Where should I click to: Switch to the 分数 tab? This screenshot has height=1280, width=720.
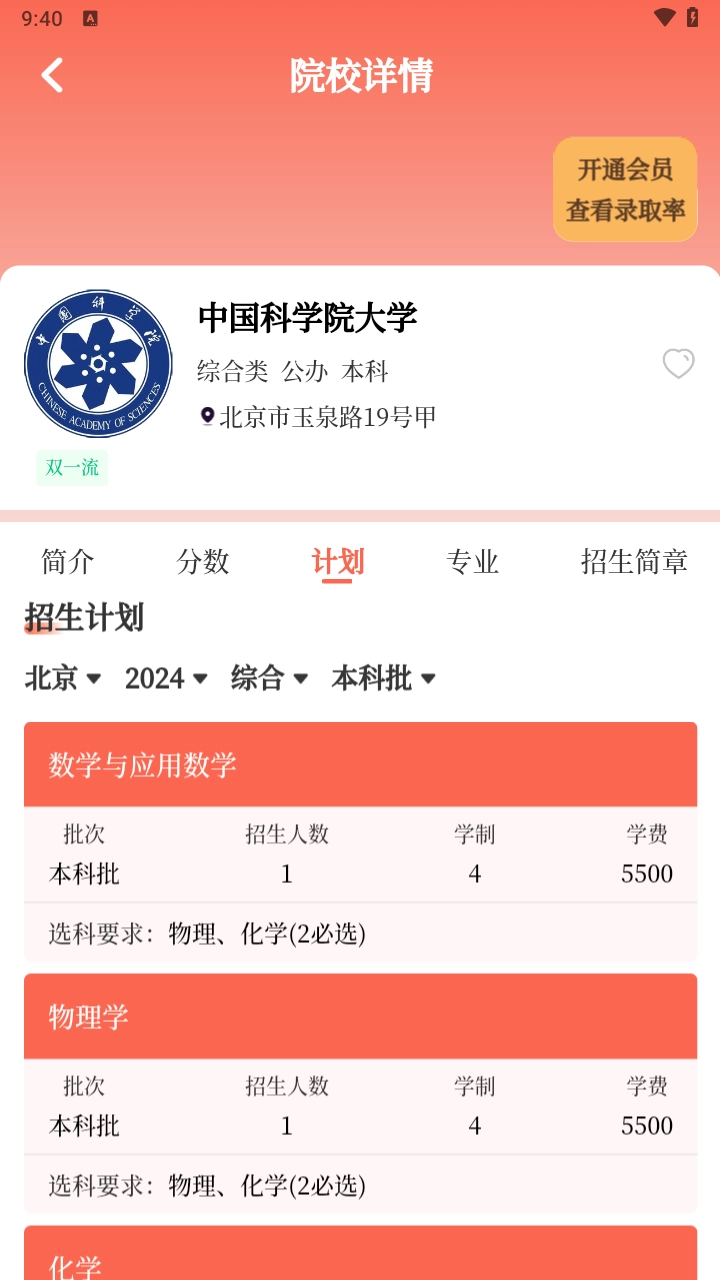coord(203,562)
